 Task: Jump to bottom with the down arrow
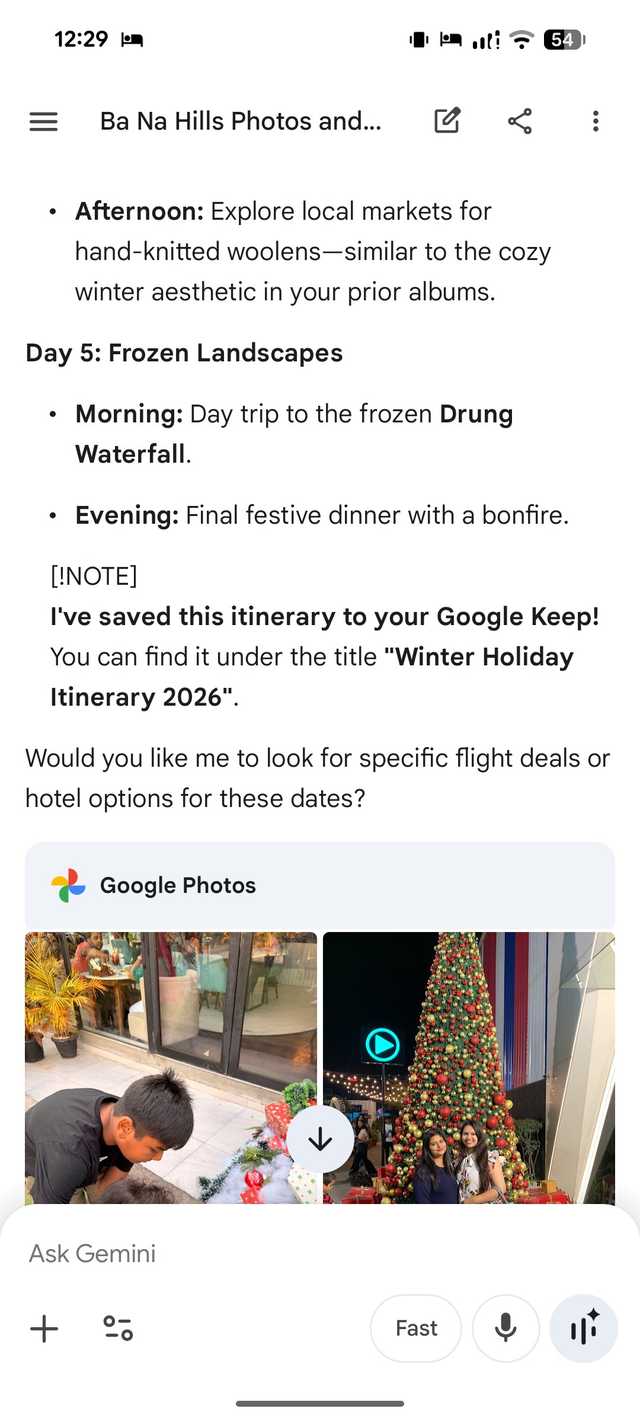pos(320,1139)
